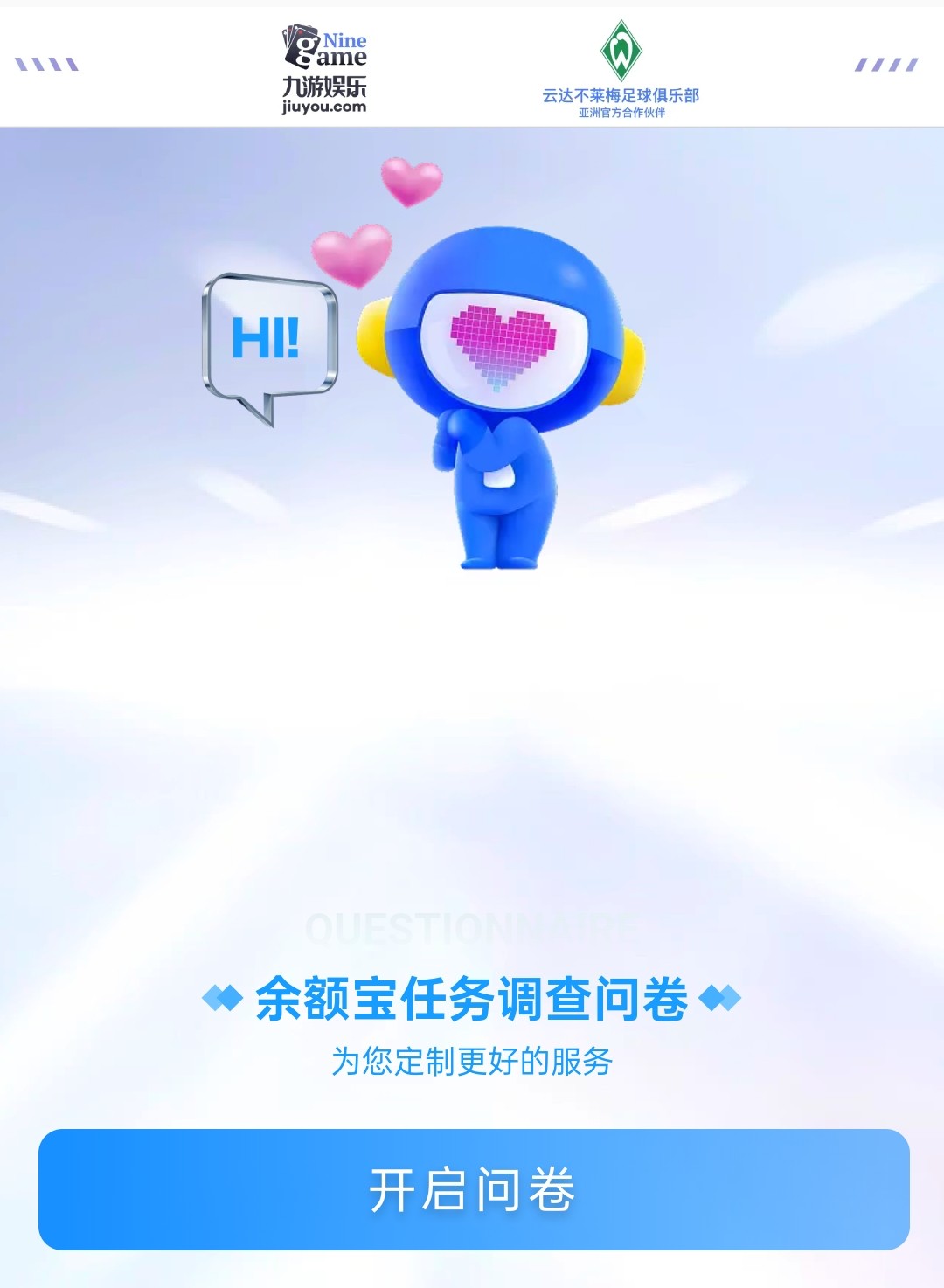944x1288 pixels.
Task: Start the survey with 开启问卷
Action: (473, 1189)
